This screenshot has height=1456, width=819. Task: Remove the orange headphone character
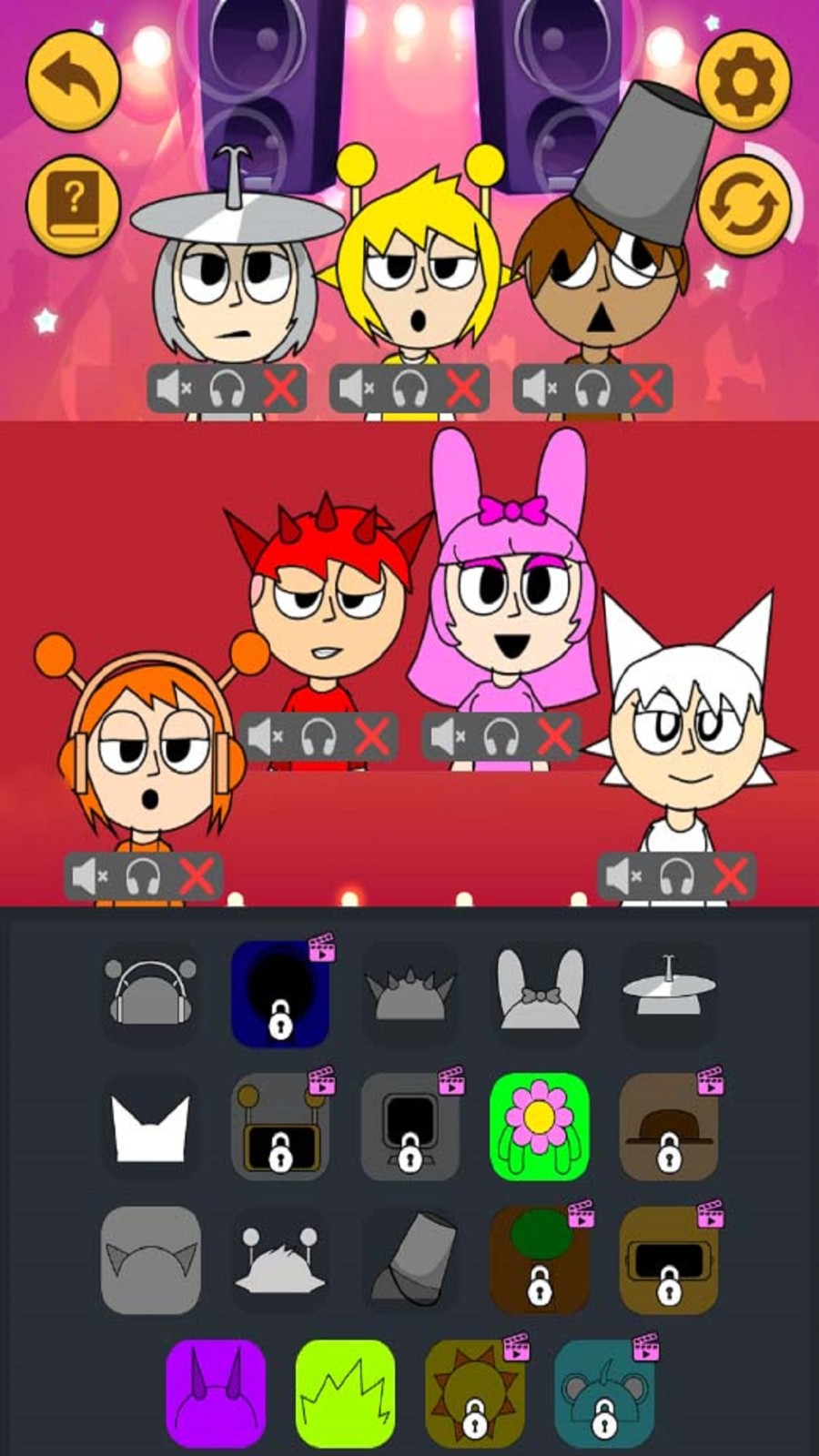[x=197, y=876]
